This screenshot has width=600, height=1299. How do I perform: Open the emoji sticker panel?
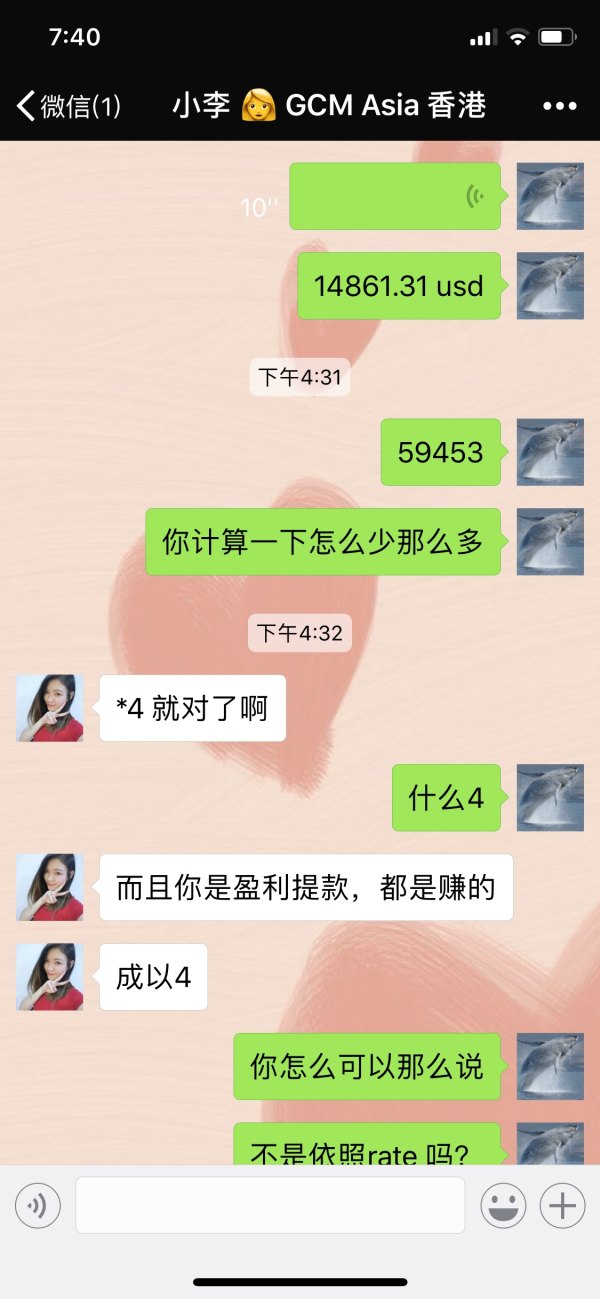tap(503, 1206)
